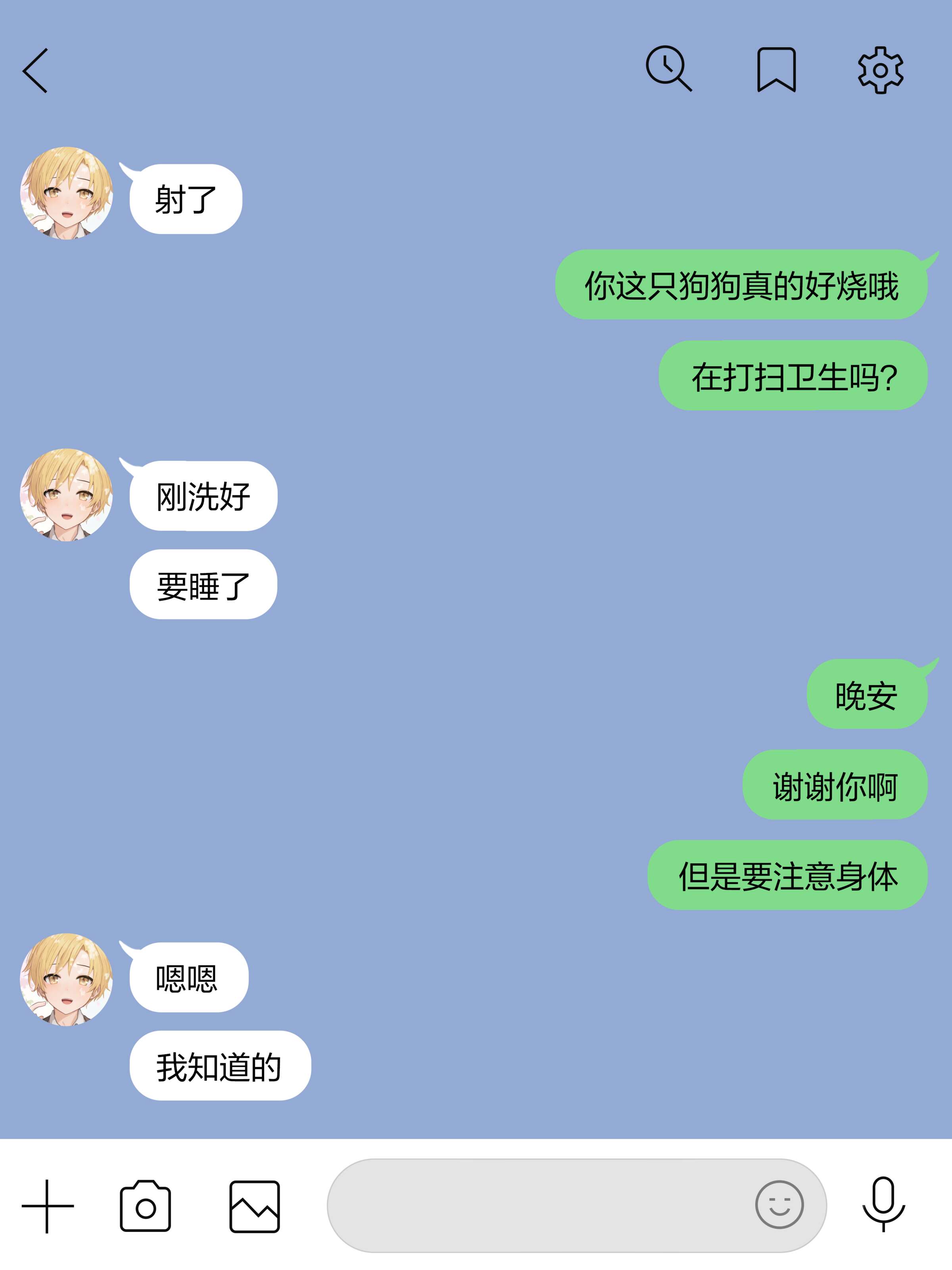Pick an image from the gallery
This screenshot has height=1270, width=952.
(254, 1206)
